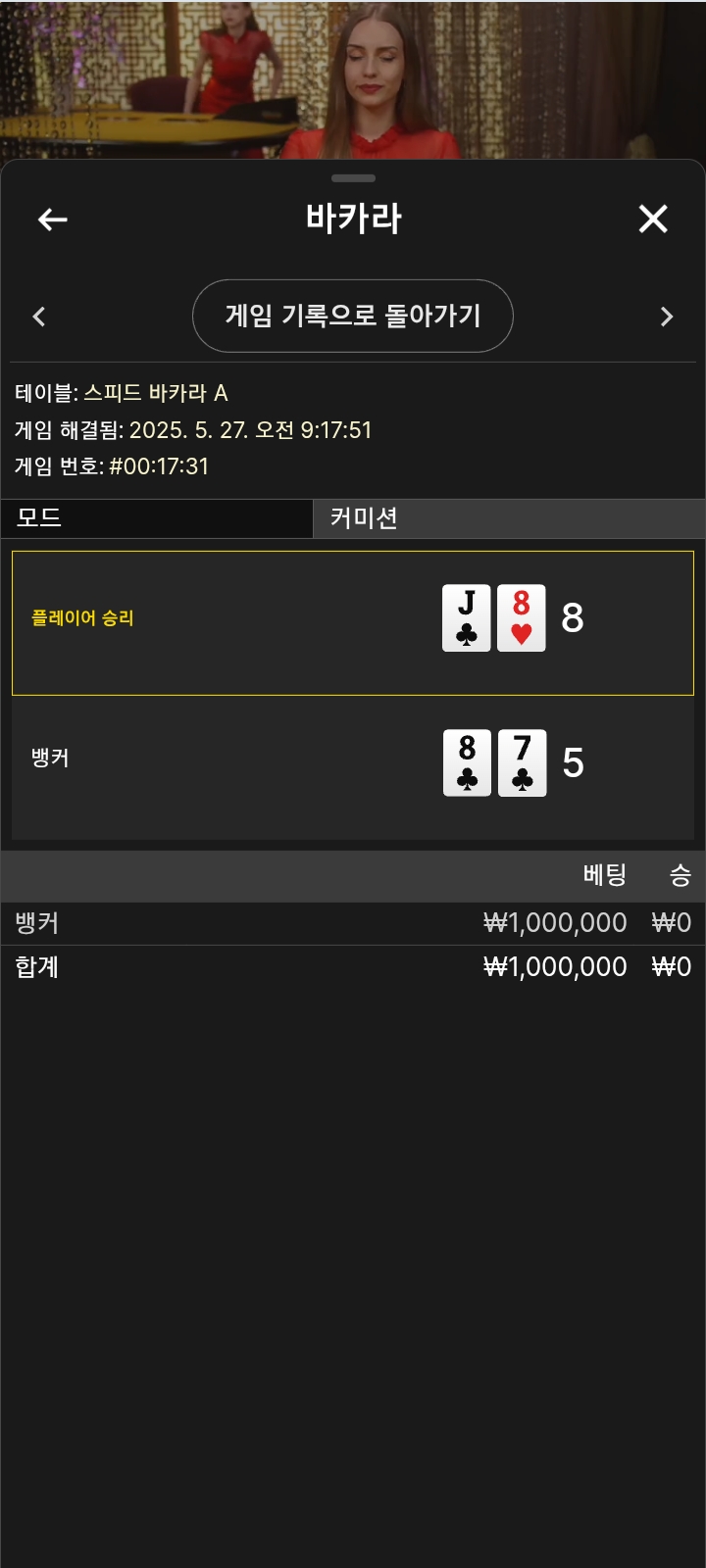Go back using the left arrow
The image size is (706, 1568).
tap(52, 220)
